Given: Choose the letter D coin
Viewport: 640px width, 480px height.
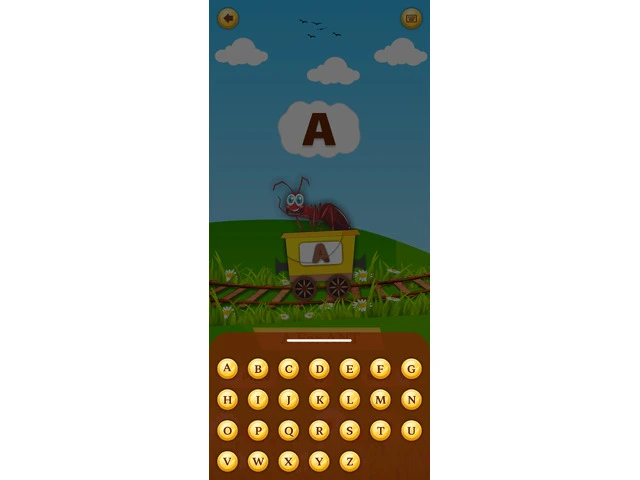Looking at the screenshot, I should click(319, 368).
